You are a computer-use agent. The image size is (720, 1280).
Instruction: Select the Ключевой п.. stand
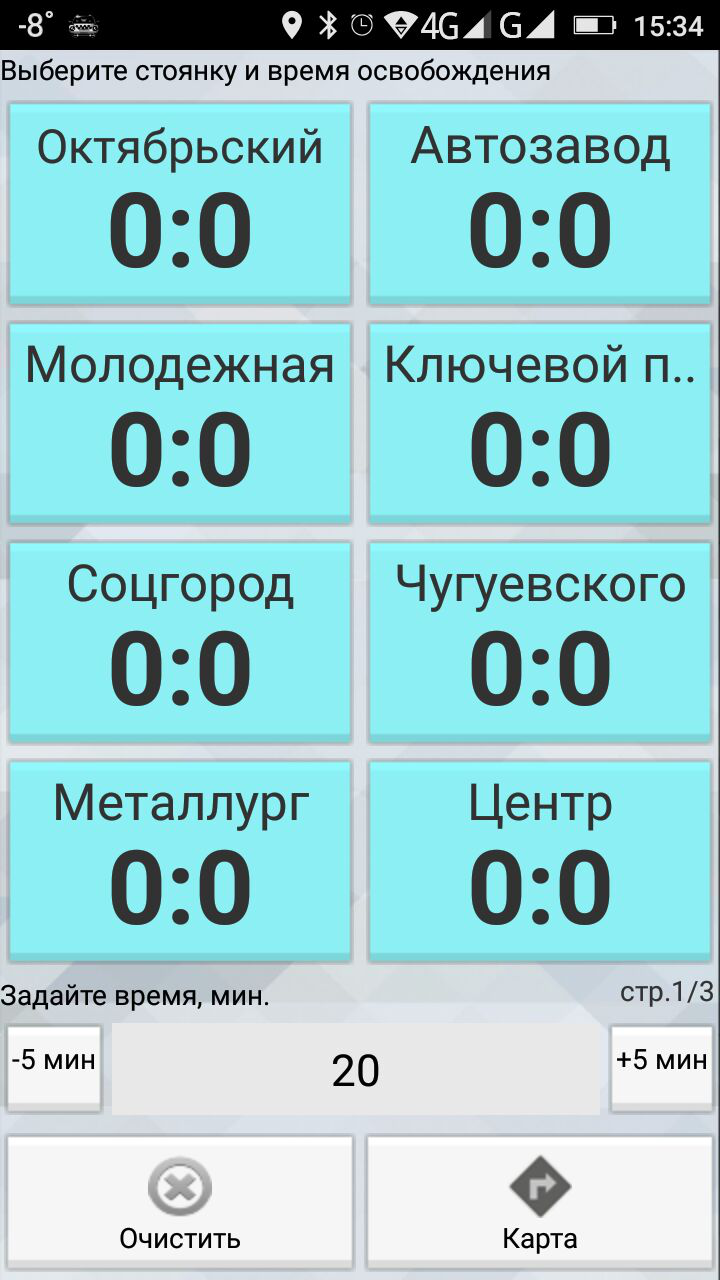tap(540, 422)
